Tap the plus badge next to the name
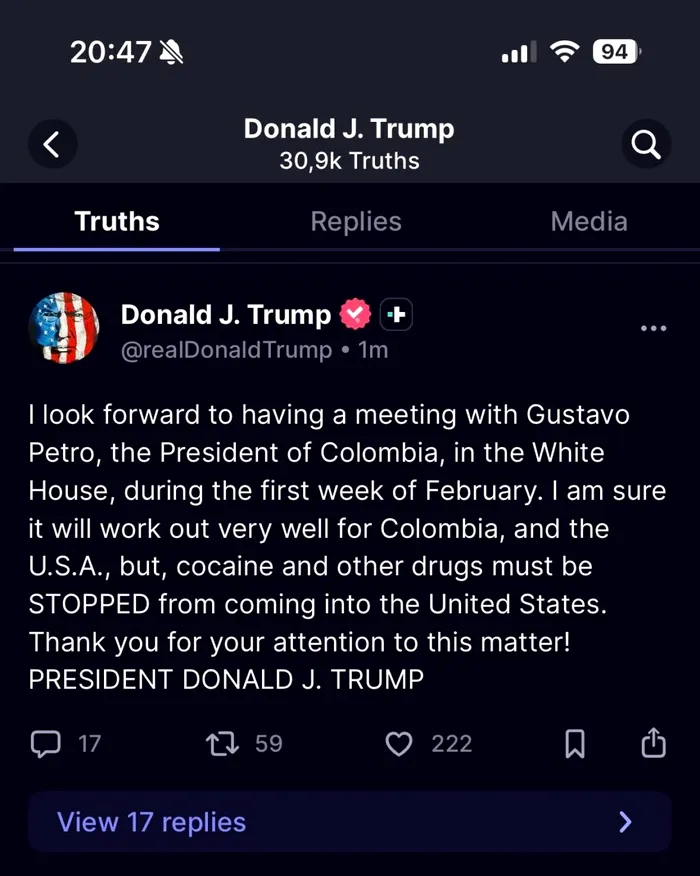Image resolution: width=700 pixels, height=876 pixels. [x=397, y=315]
